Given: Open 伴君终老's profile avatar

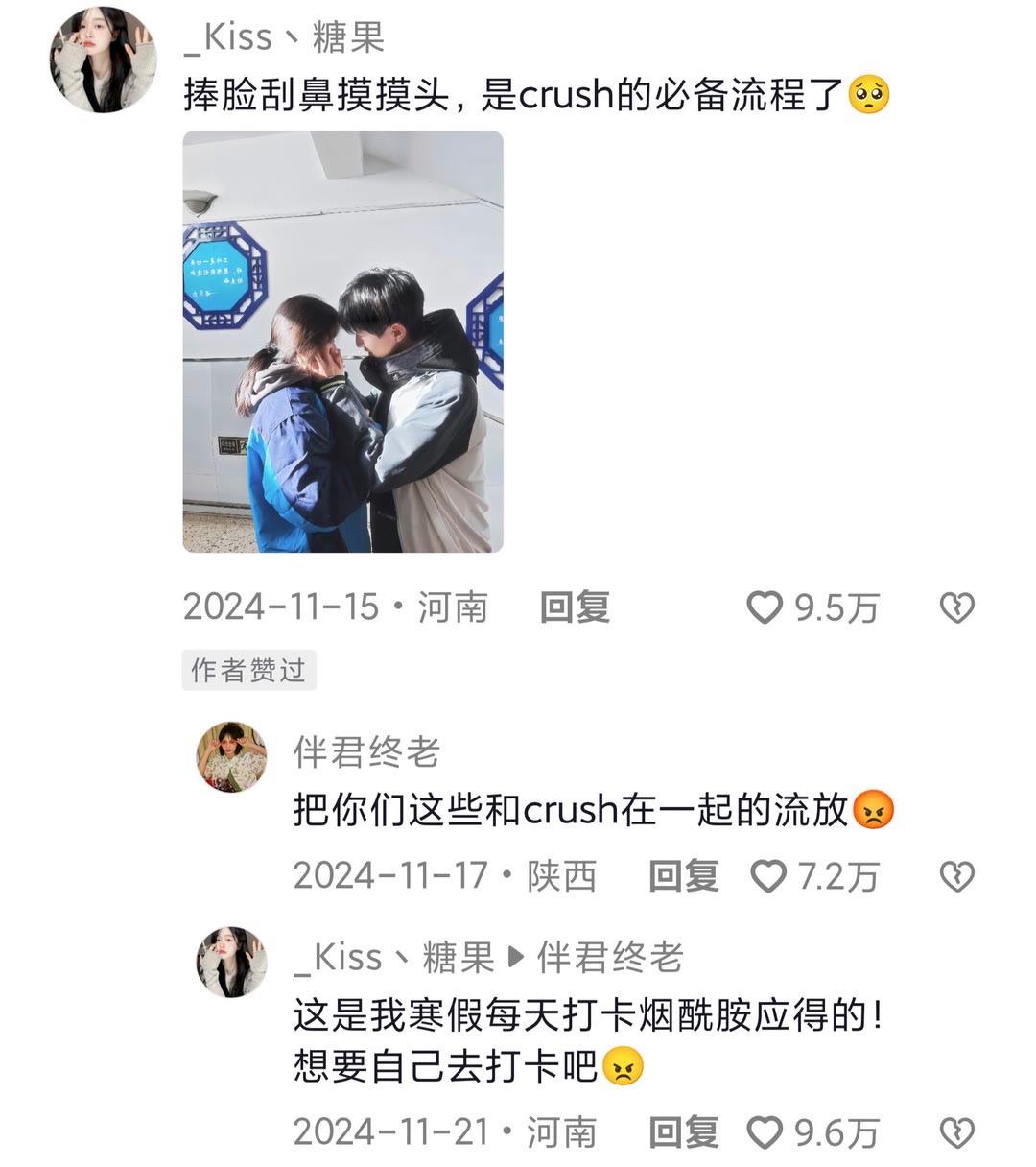Looking at the screenshot, I should click(x=232, y=757).
